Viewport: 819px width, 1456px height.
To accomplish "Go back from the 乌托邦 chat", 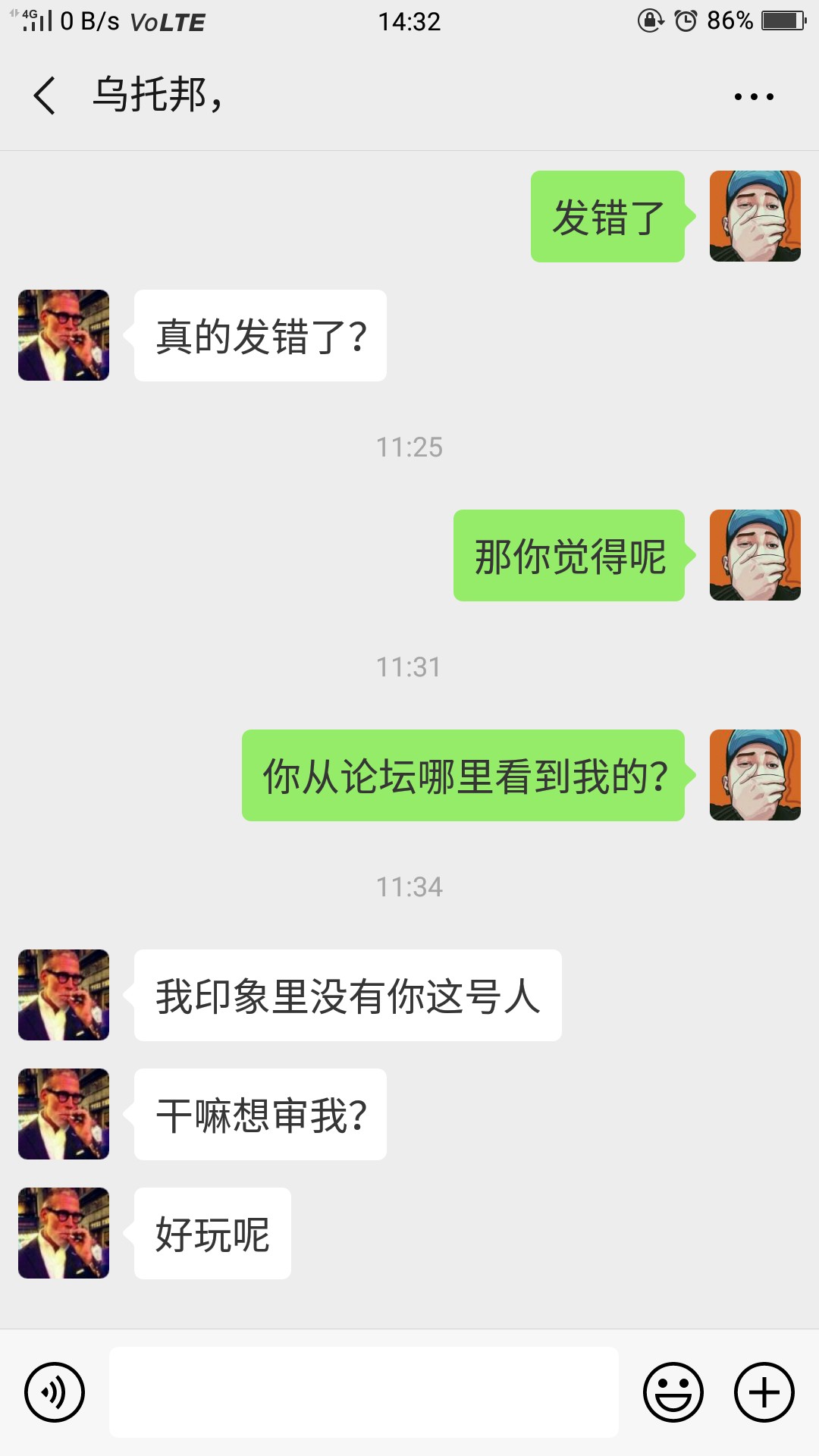I will pos(45,96).
